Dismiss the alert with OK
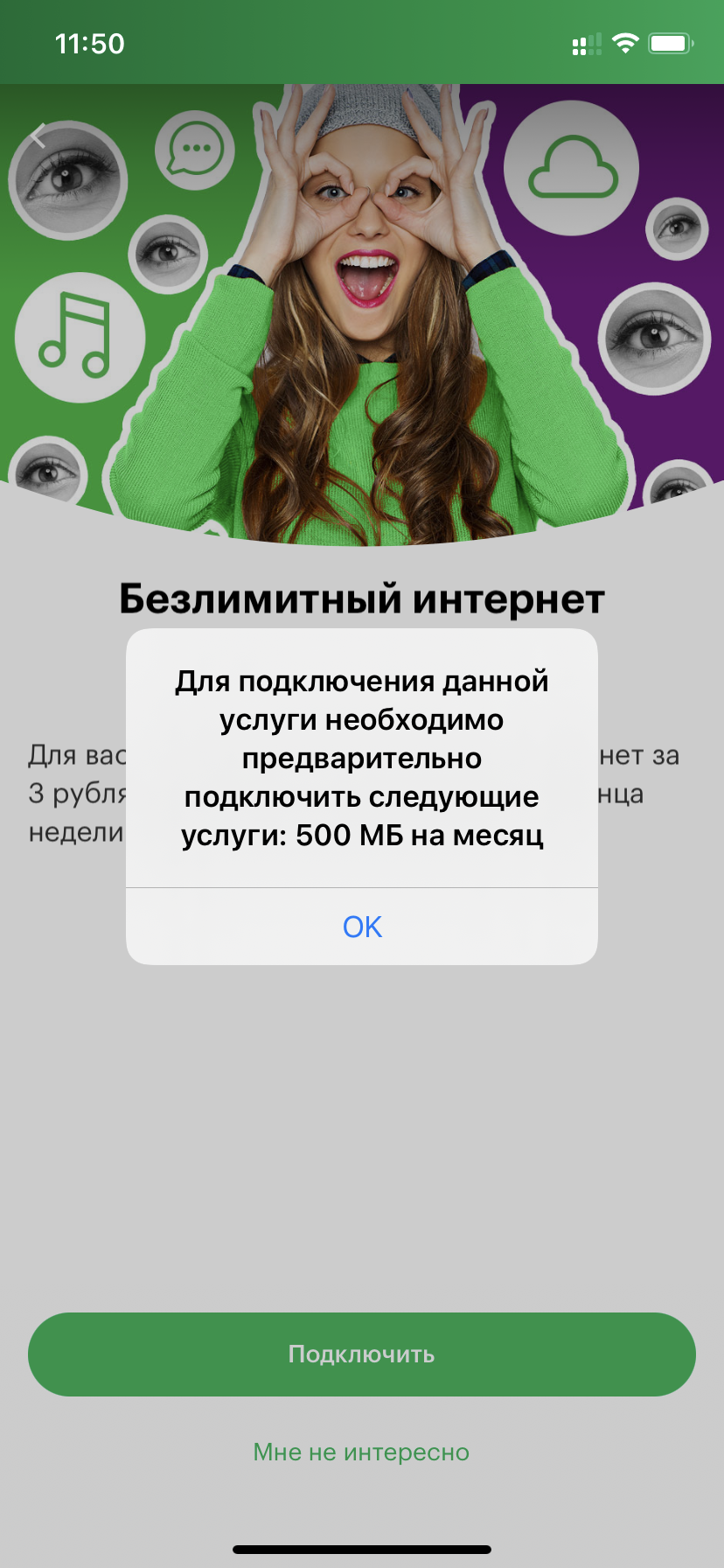The height and width of the screenshot is (1568, 724). point(362,927)
